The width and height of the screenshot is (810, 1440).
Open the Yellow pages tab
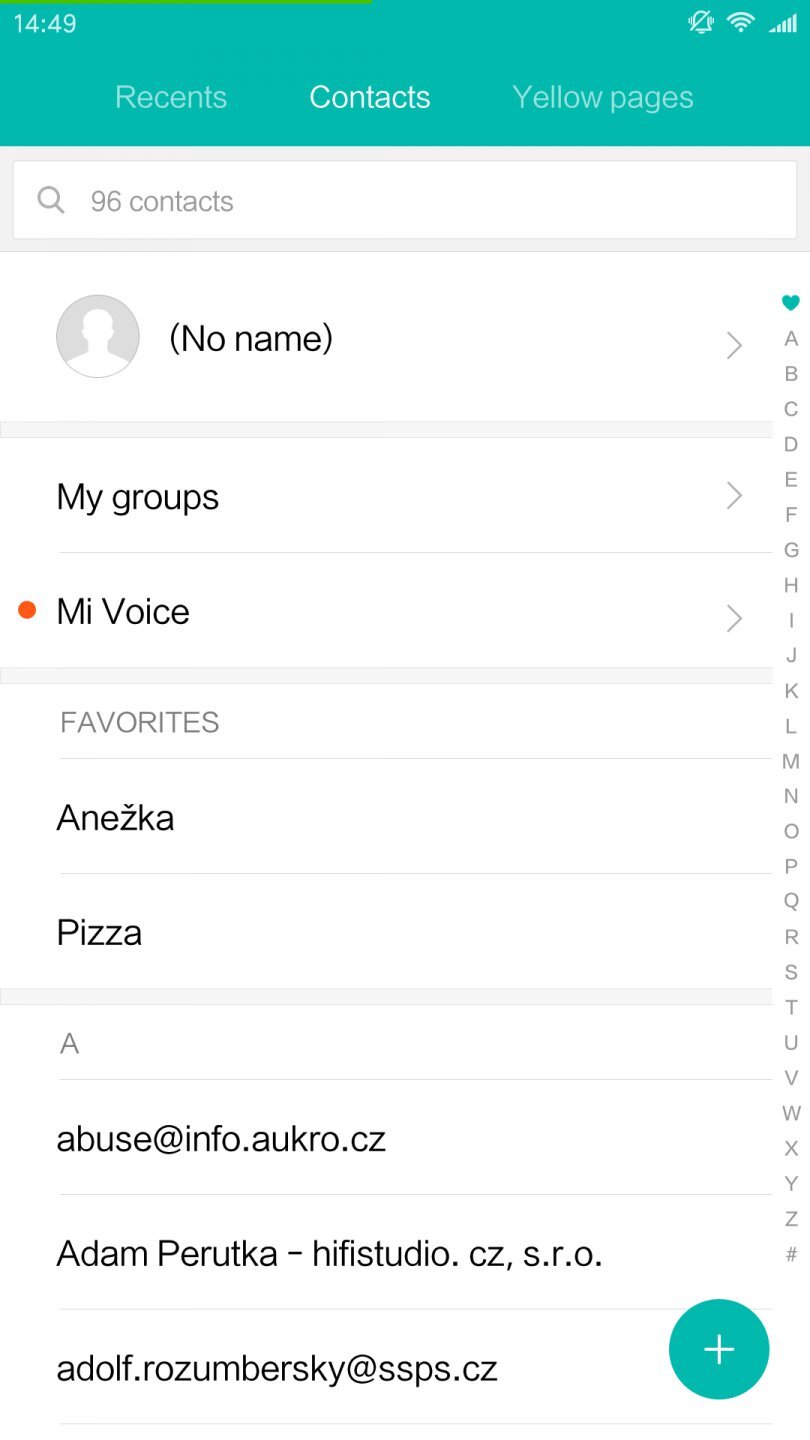pos(602,97)
